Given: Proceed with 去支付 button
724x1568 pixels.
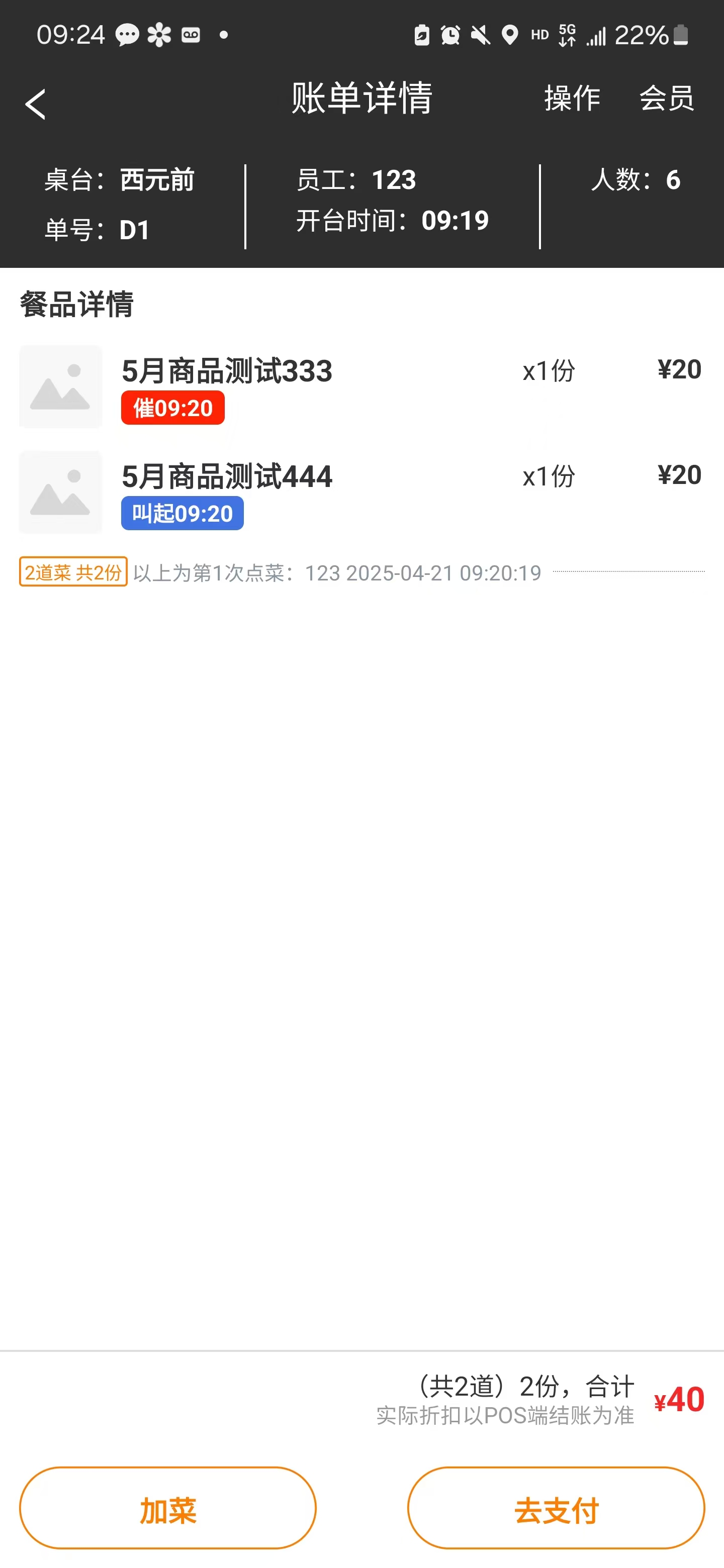Looking at the screenshot, I should pyautogui.click(x=556, y=1507).
